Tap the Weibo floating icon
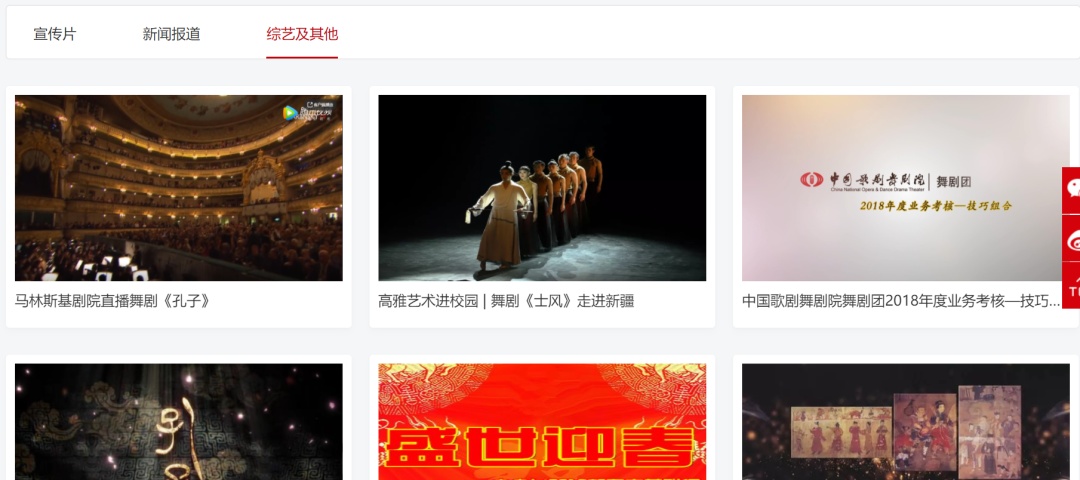The image size is (1080, 480). pyautogui.click(x=1072, y=238)
